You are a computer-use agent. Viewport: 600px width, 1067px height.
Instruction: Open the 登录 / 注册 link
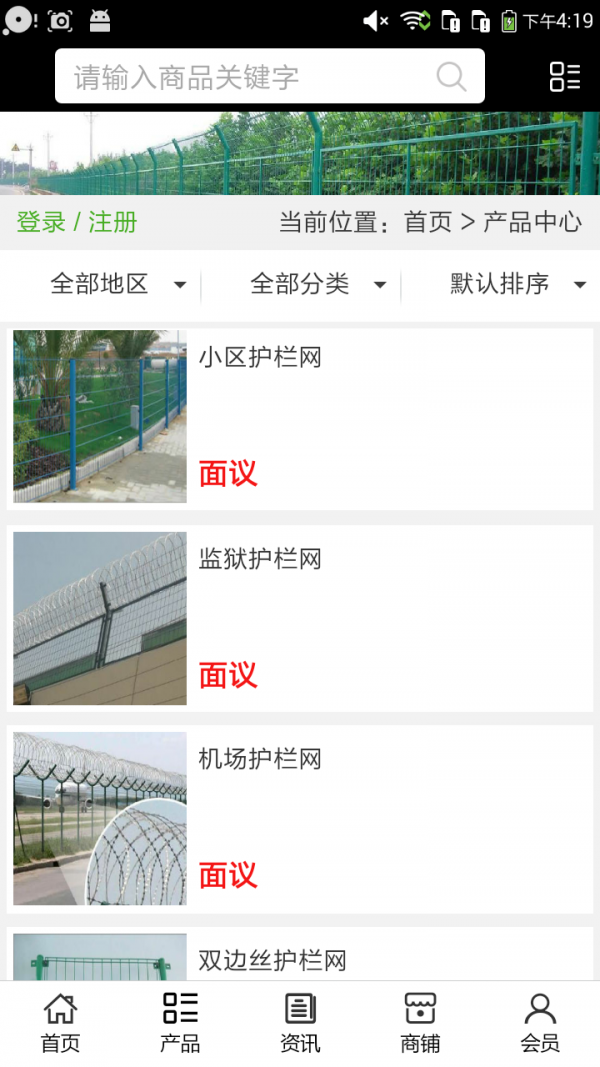pos(77,222)
